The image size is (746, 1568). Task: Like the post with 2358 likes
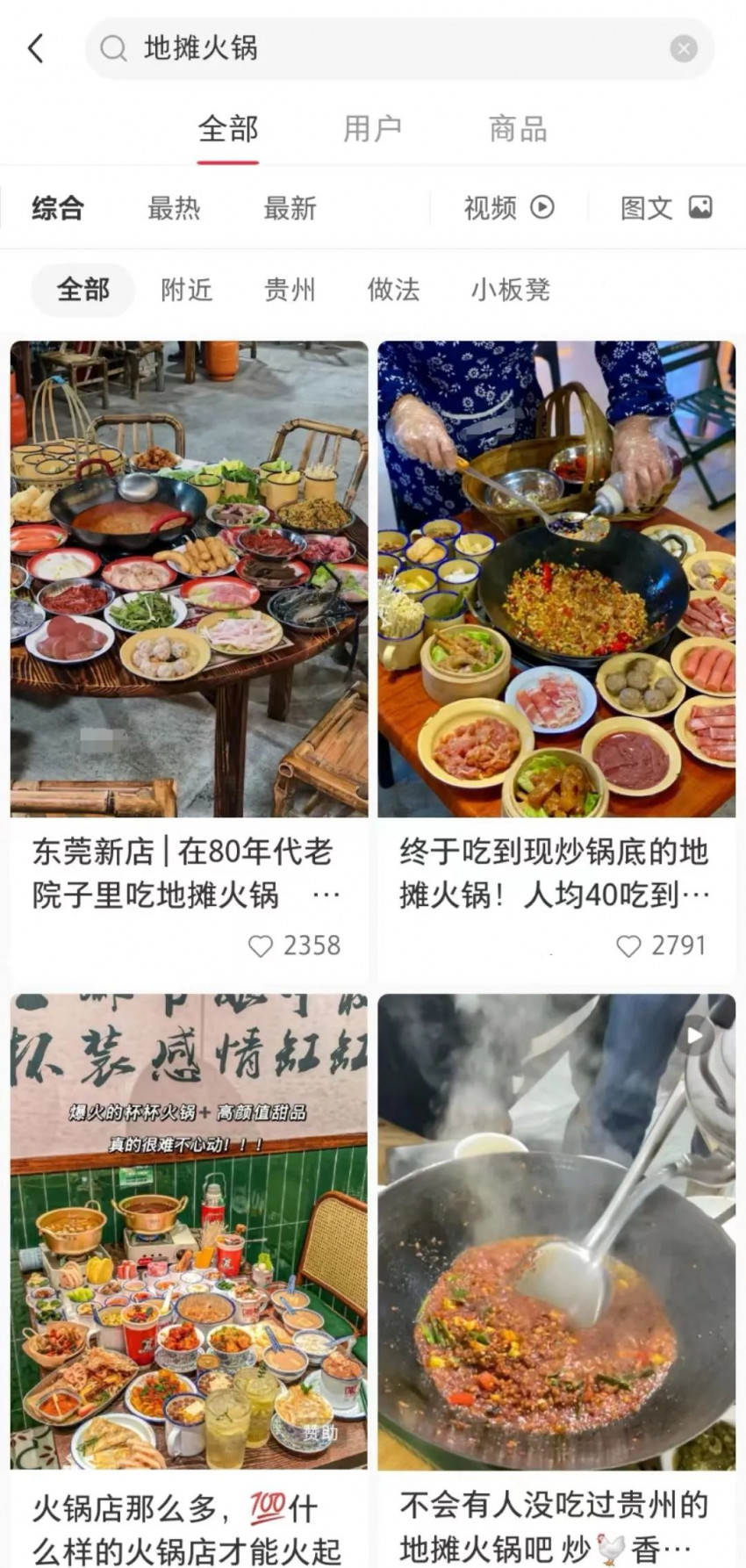tap(261, 946)
